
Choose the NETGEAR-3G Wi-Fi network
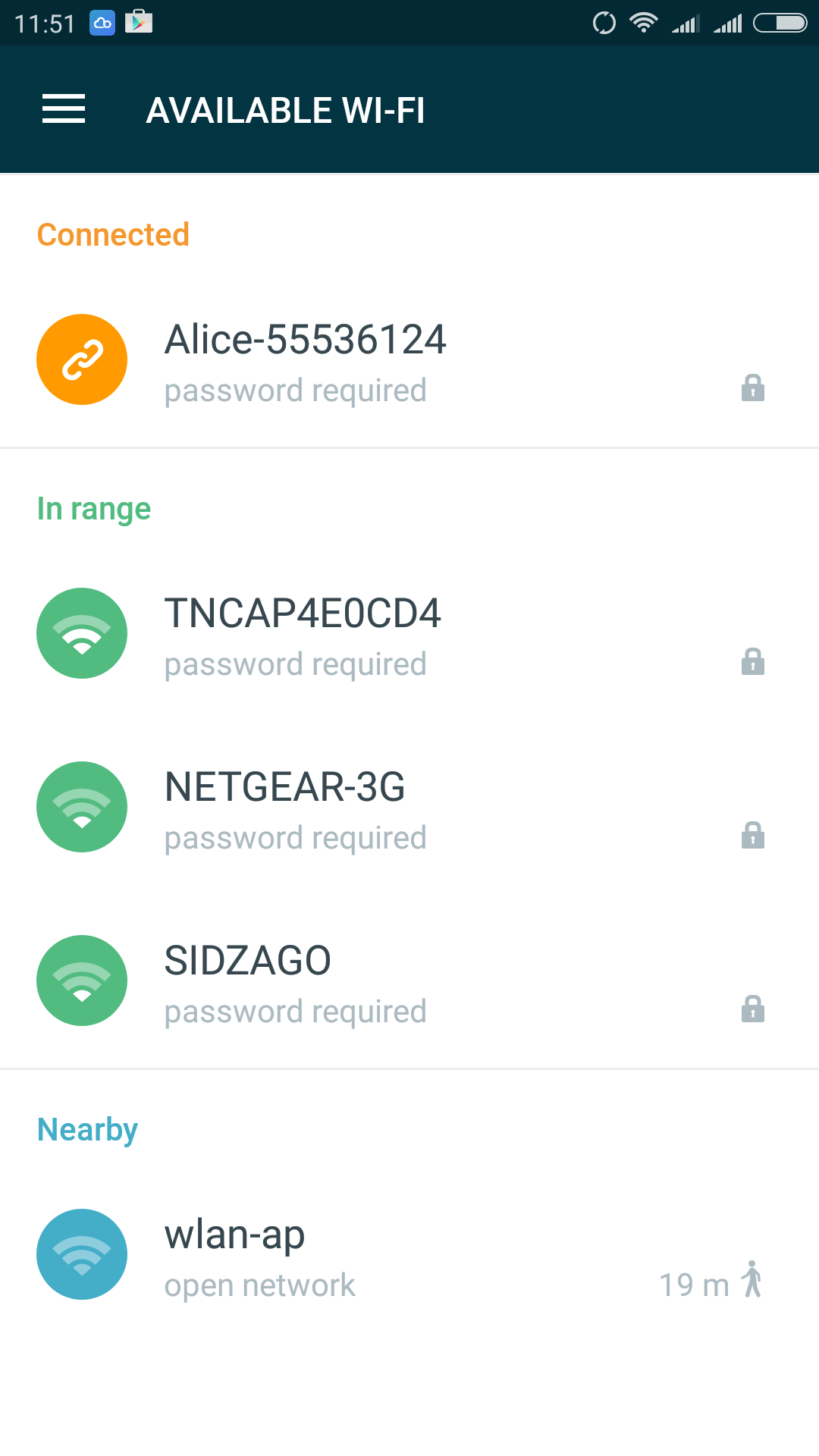click(x=409, y=808)
